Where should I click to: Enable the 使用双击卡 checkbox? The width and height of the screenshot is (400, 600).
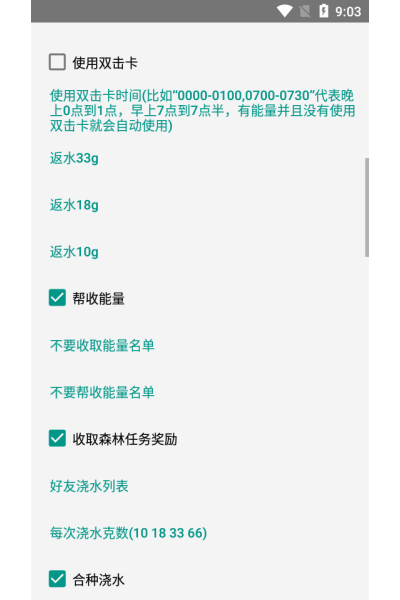[57, 62]
